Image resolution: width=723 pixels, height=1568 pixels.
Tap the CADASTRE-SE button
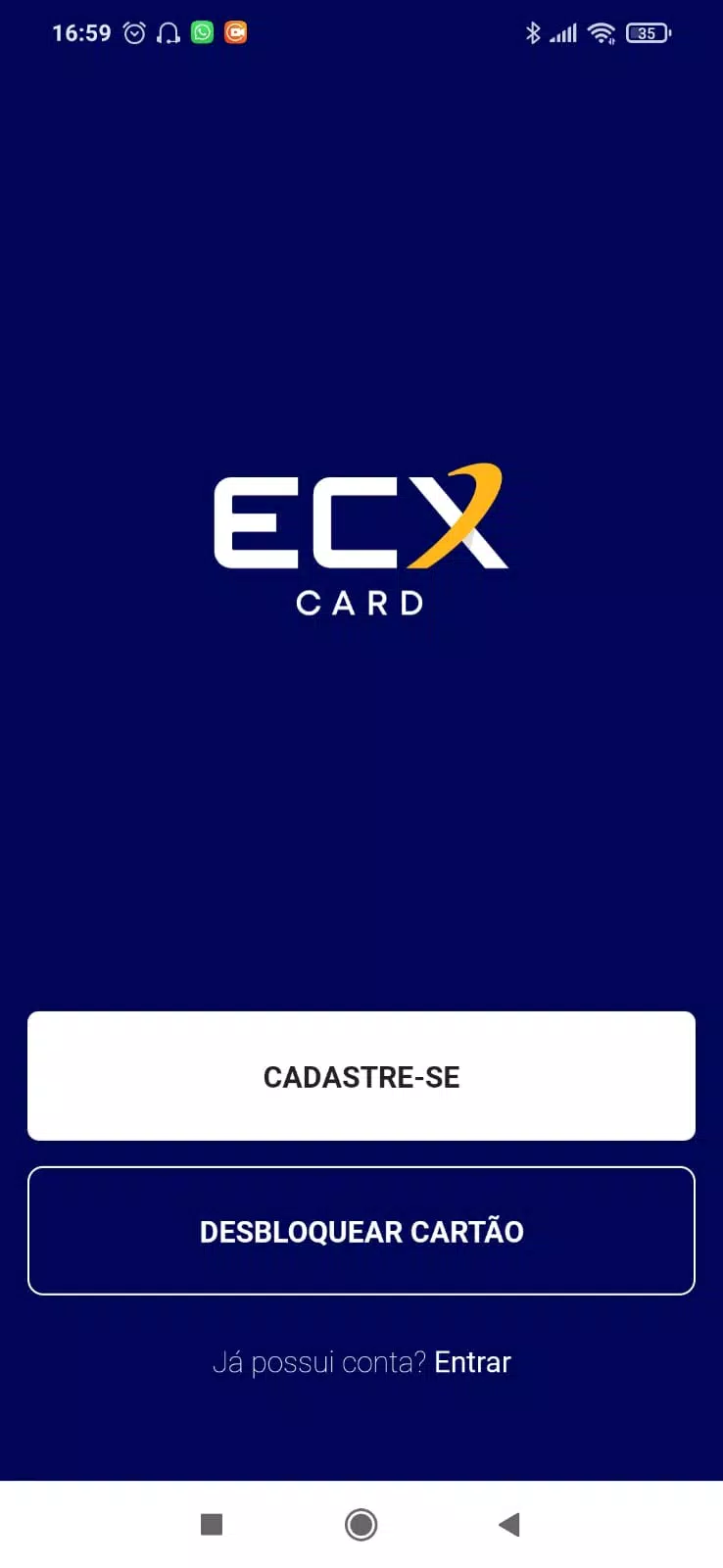point(361,1076)
